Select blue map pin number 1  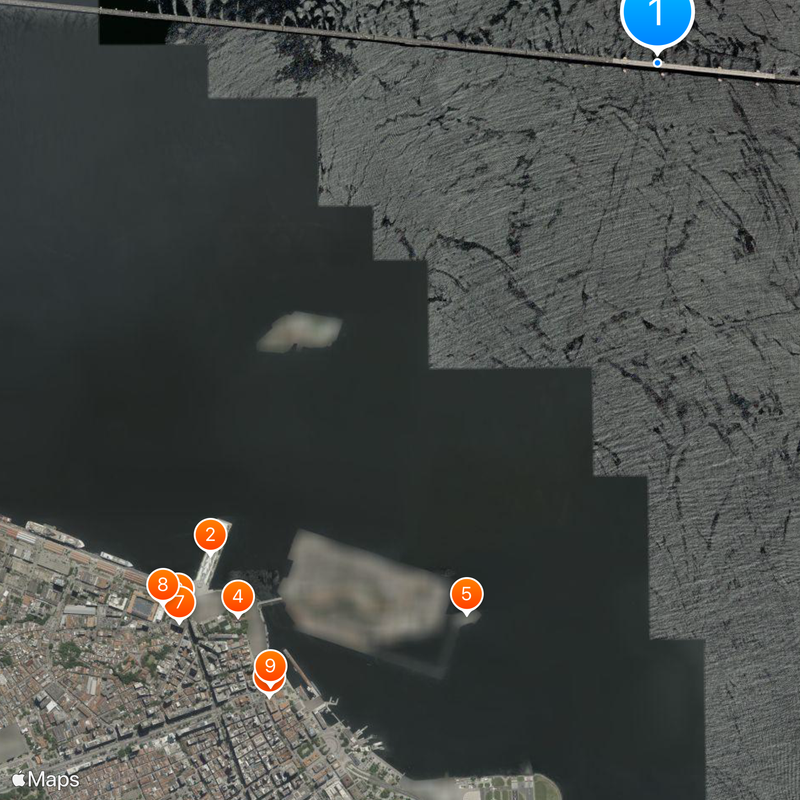pos(657,15)
